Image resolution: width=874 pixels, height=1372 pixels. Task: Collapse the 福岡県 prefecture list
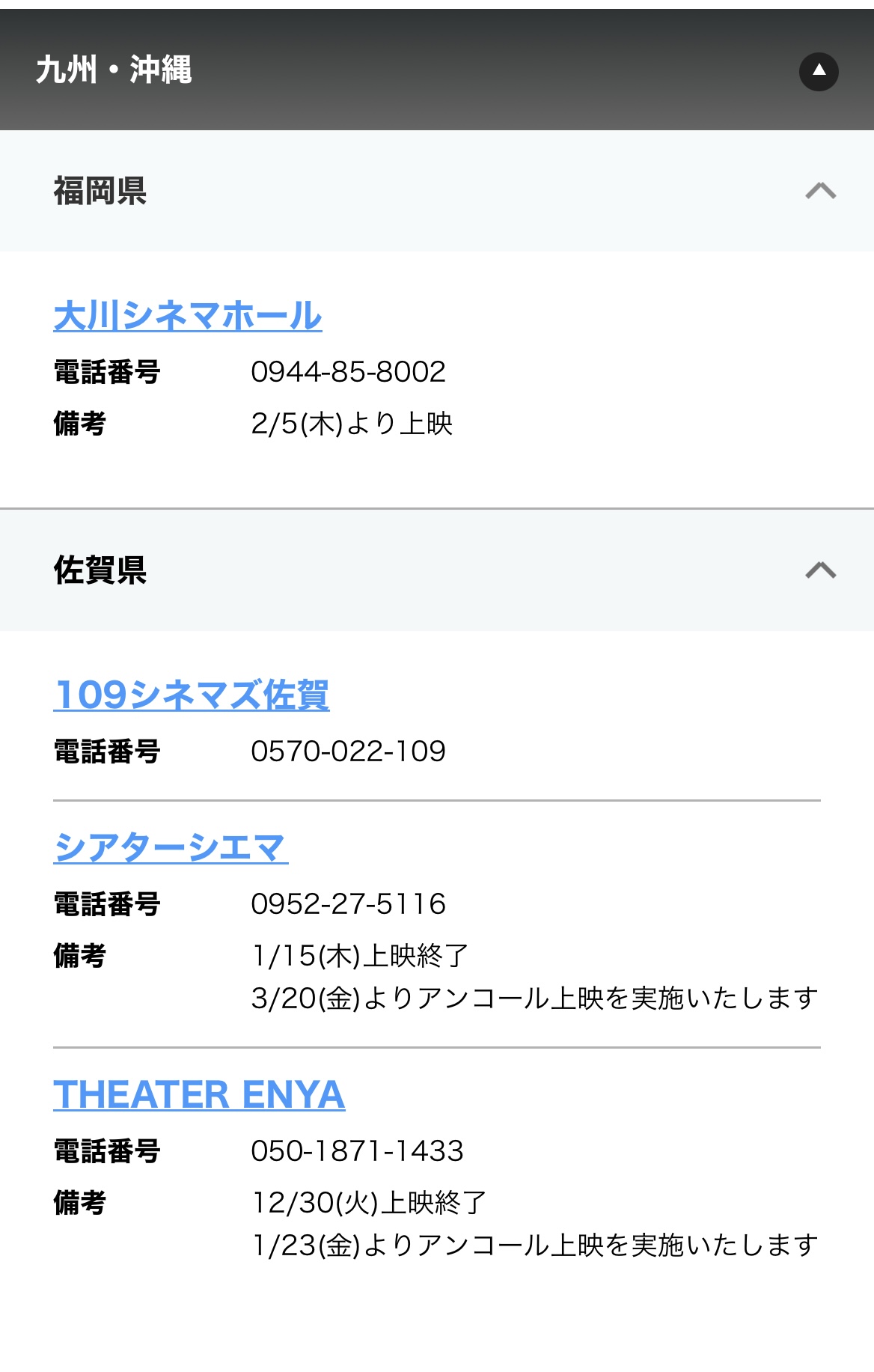tap(820, 191)
